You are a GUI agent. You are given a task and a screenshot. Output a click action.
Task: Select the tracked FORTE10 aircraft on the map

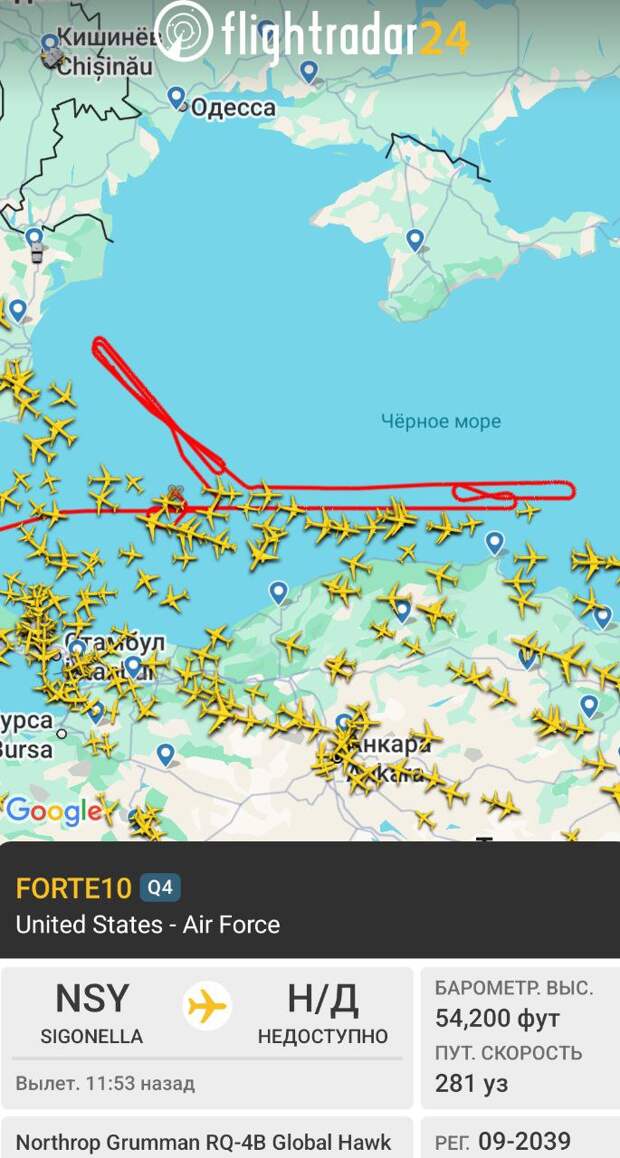tap(176, 493)
